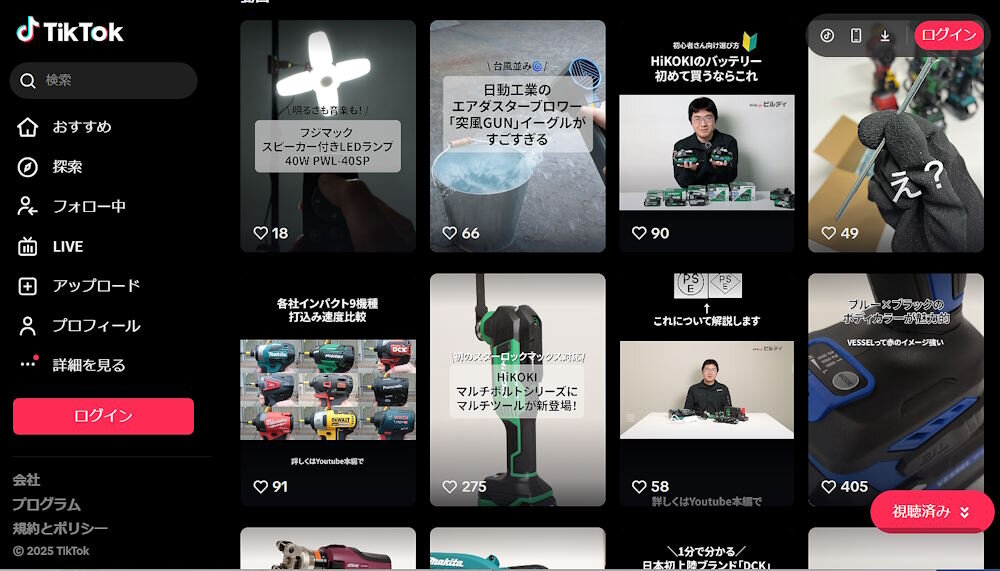This screenshot has height=571, width=1000.
Task: Tap the ログイン button at top right
Action: click(x=948, y=35)
